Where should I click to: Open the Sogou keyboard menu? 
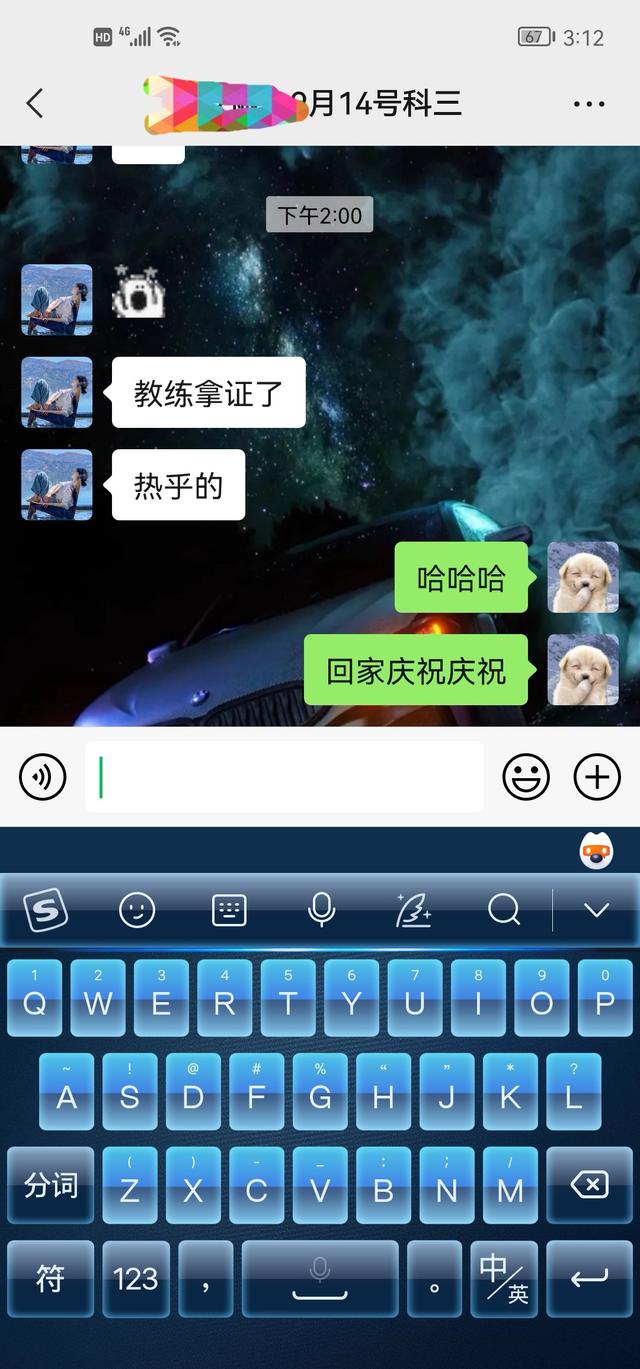[45, 910]
